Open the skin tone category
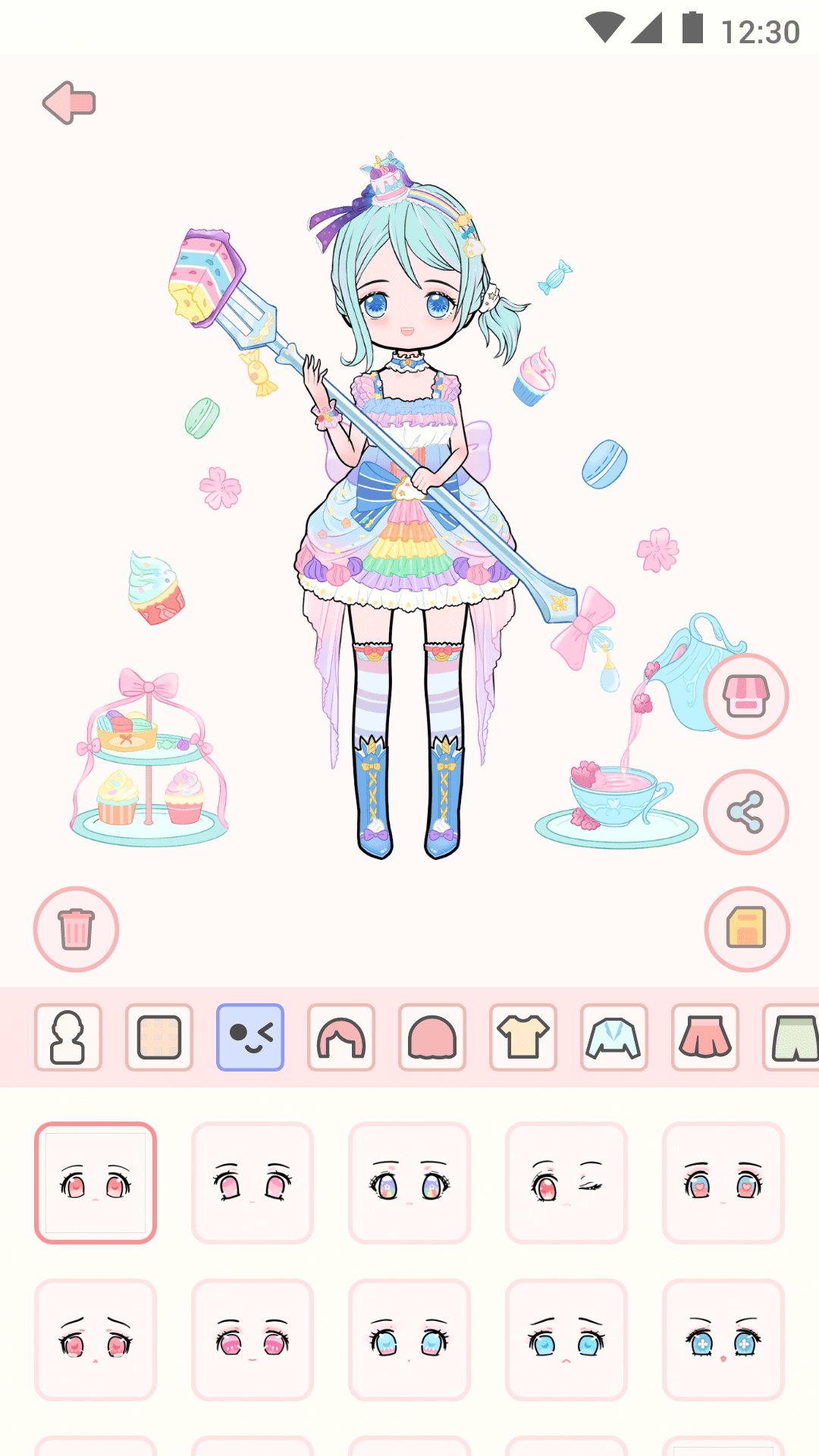The width and height of the screenshot is (819, 1456). coord(159,1037)
